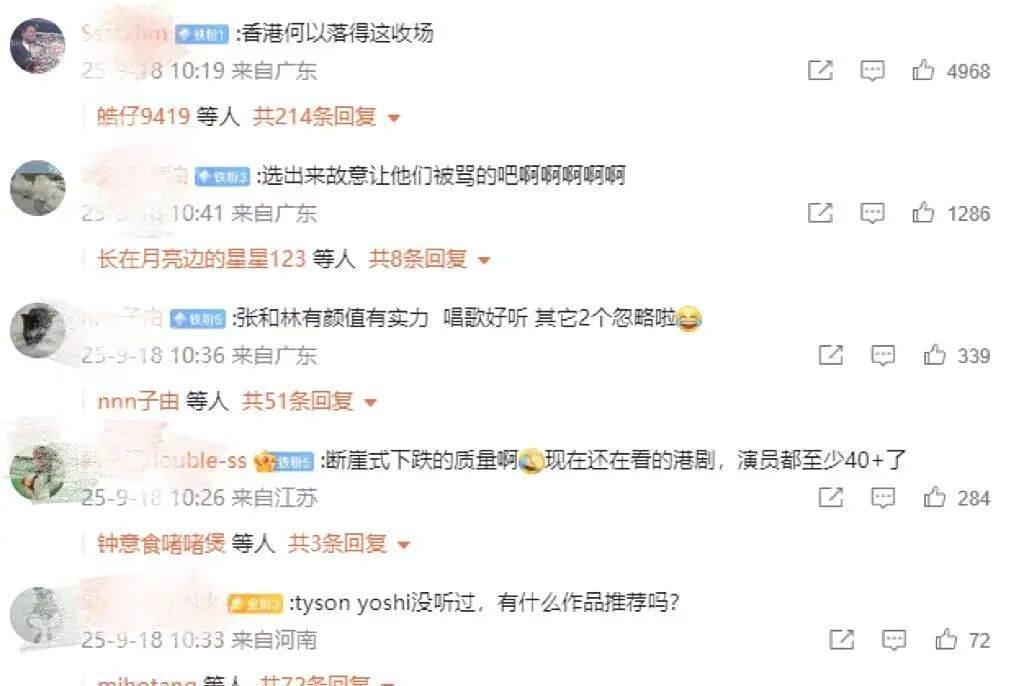Share the tyson yoshi没听过 comment
The height and width of the screenshot is (686, 1024).
coord(841,640)
